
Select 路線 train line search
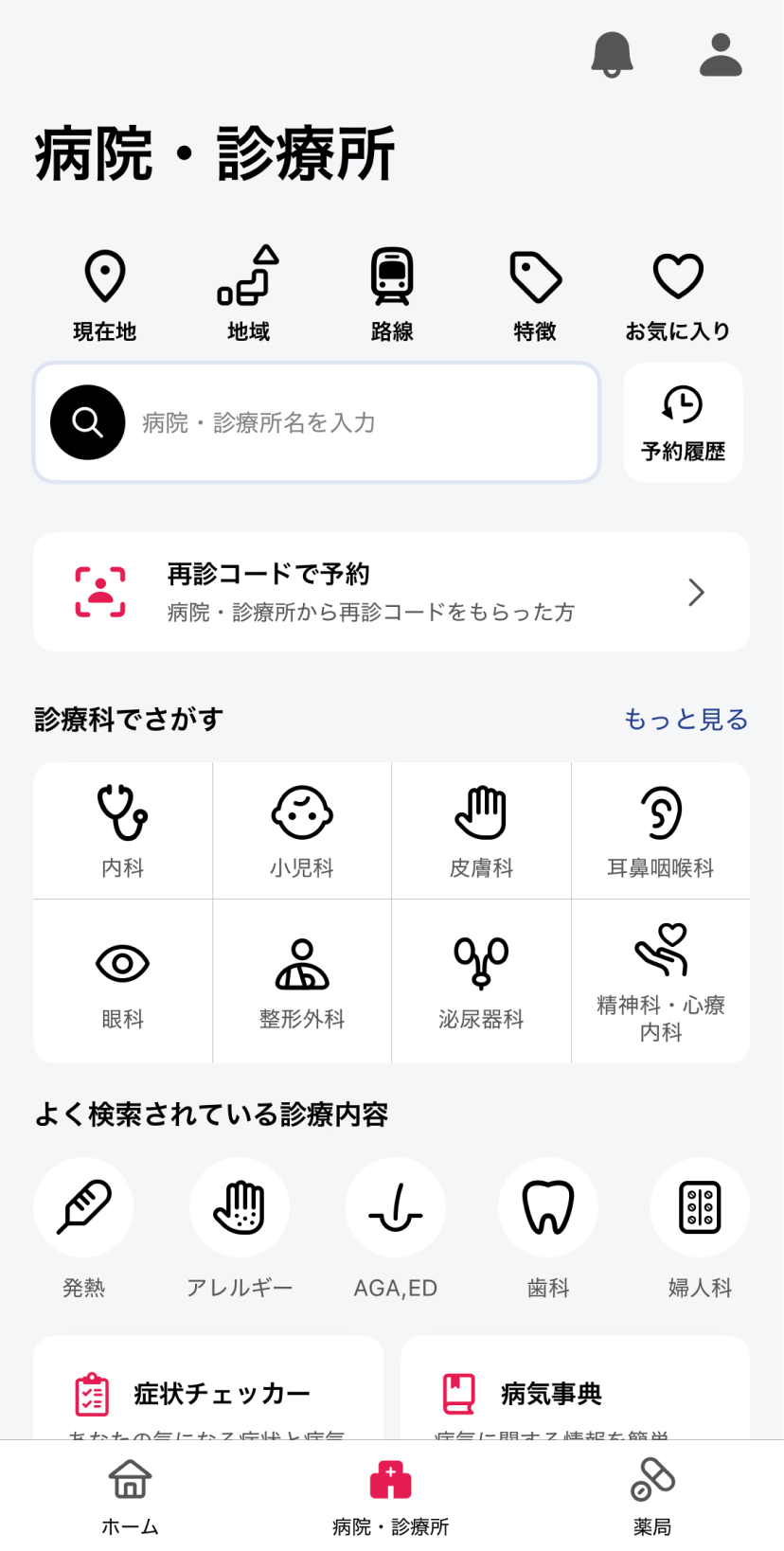pyautogui.click(x=392, y=295)
